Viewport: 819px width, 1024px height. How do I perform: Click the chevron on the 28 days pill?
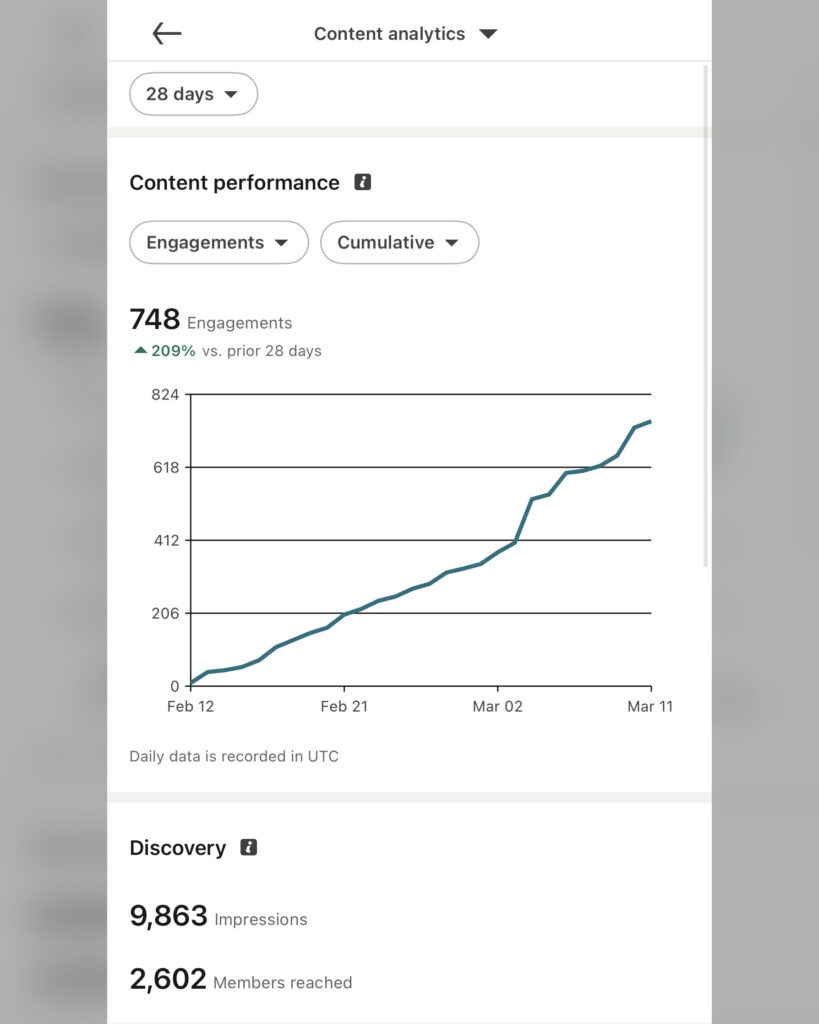pos(232,93)
